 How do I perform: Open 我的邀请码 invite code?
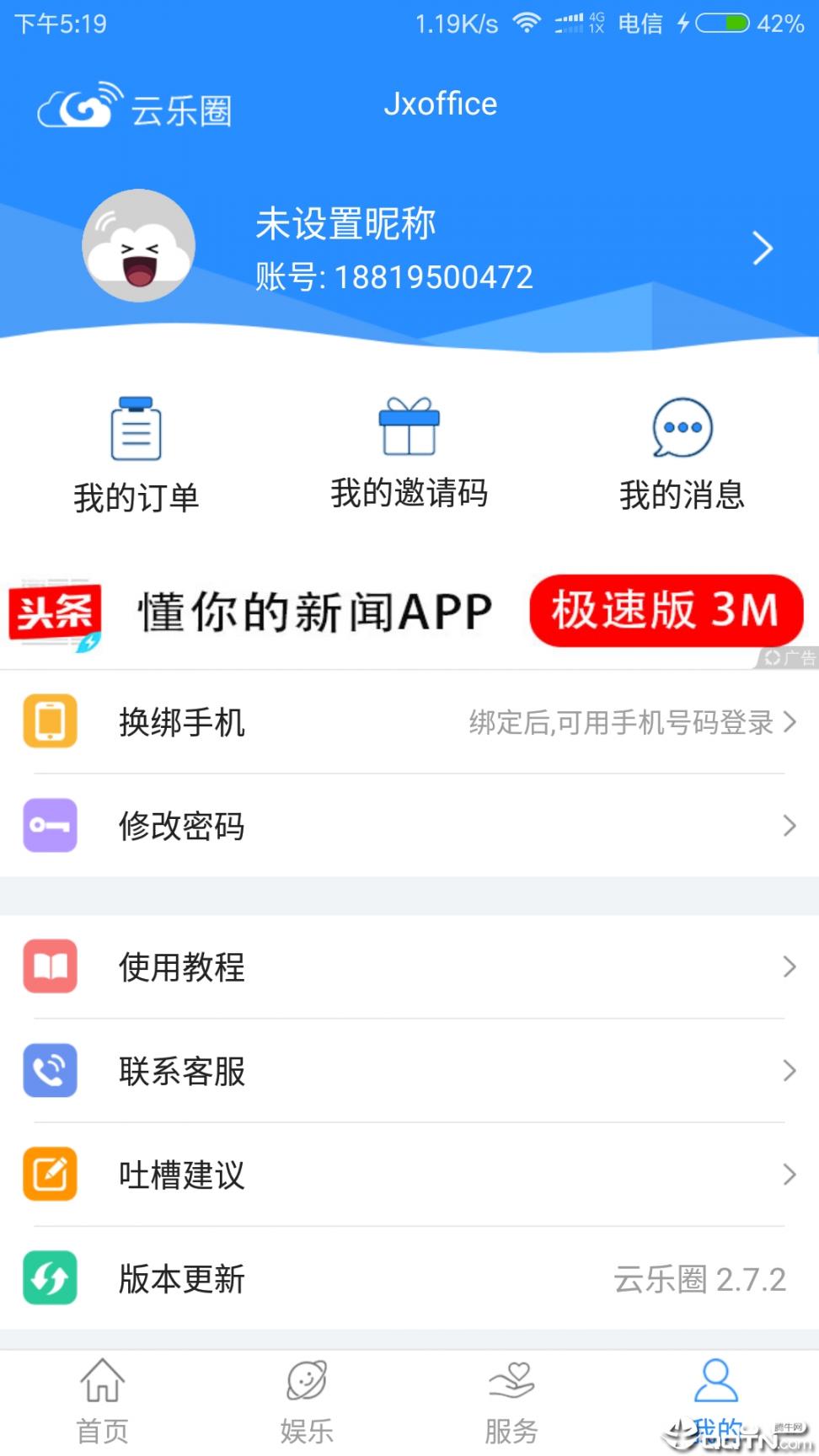pos(409,453)
